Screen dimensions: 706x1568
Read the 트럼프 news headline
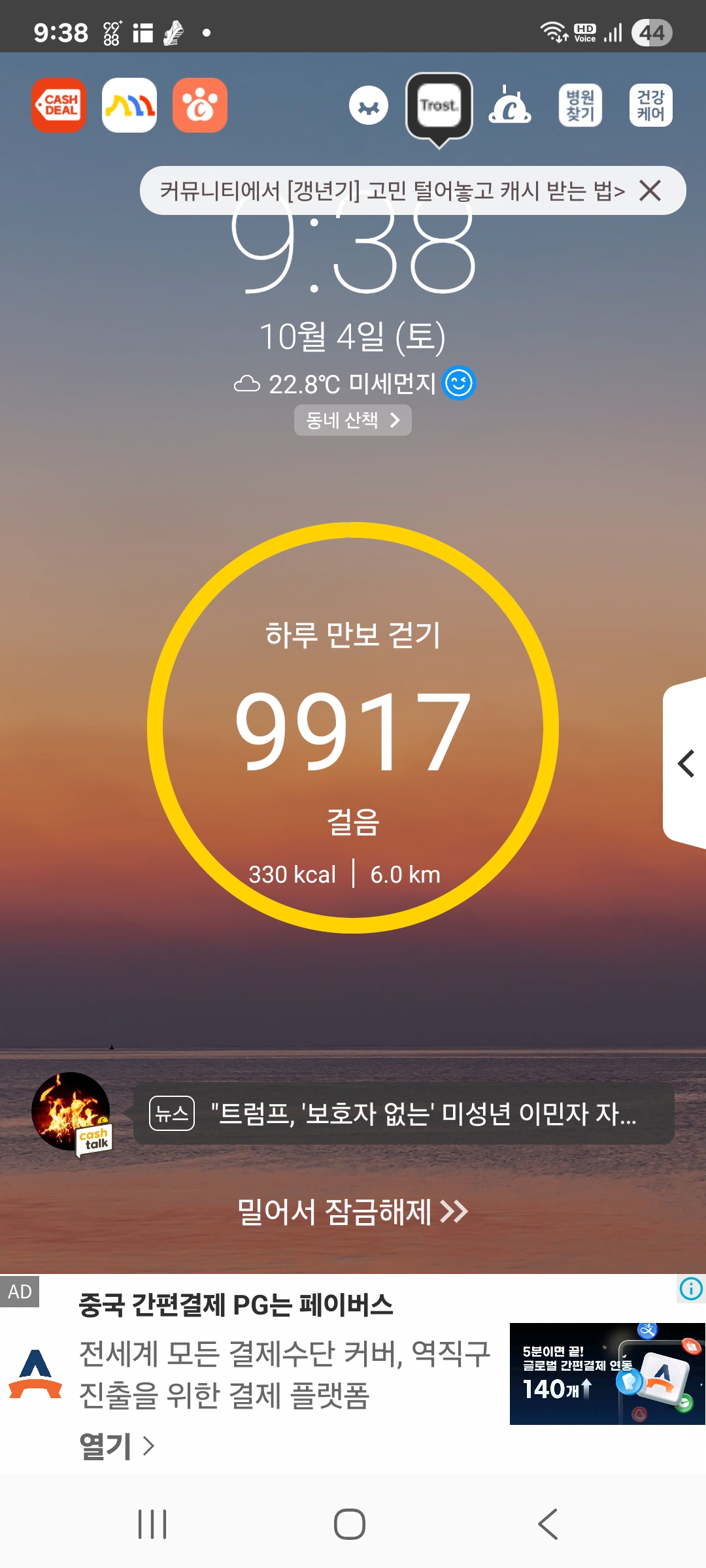coord(422,1113)
